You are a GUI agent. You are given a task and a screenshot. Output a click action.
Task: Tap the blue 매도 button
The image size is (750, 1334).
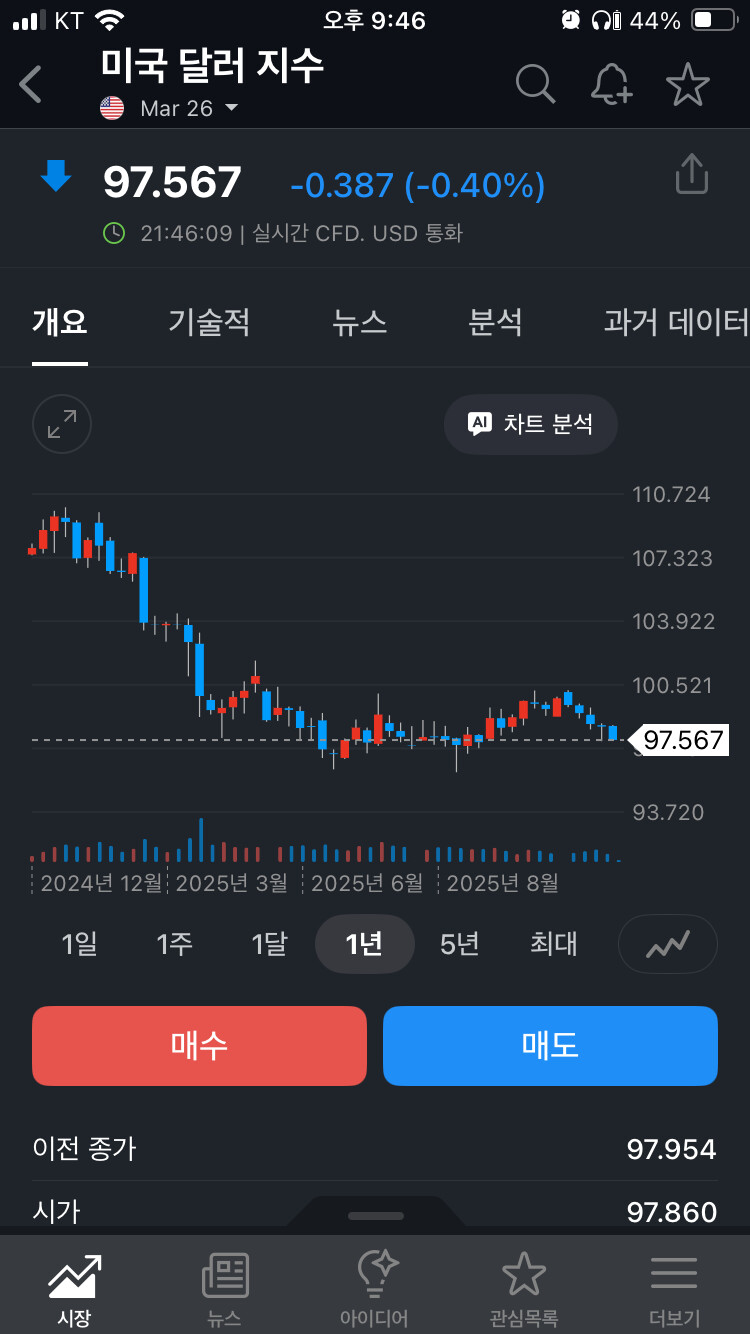(550, 1045)
